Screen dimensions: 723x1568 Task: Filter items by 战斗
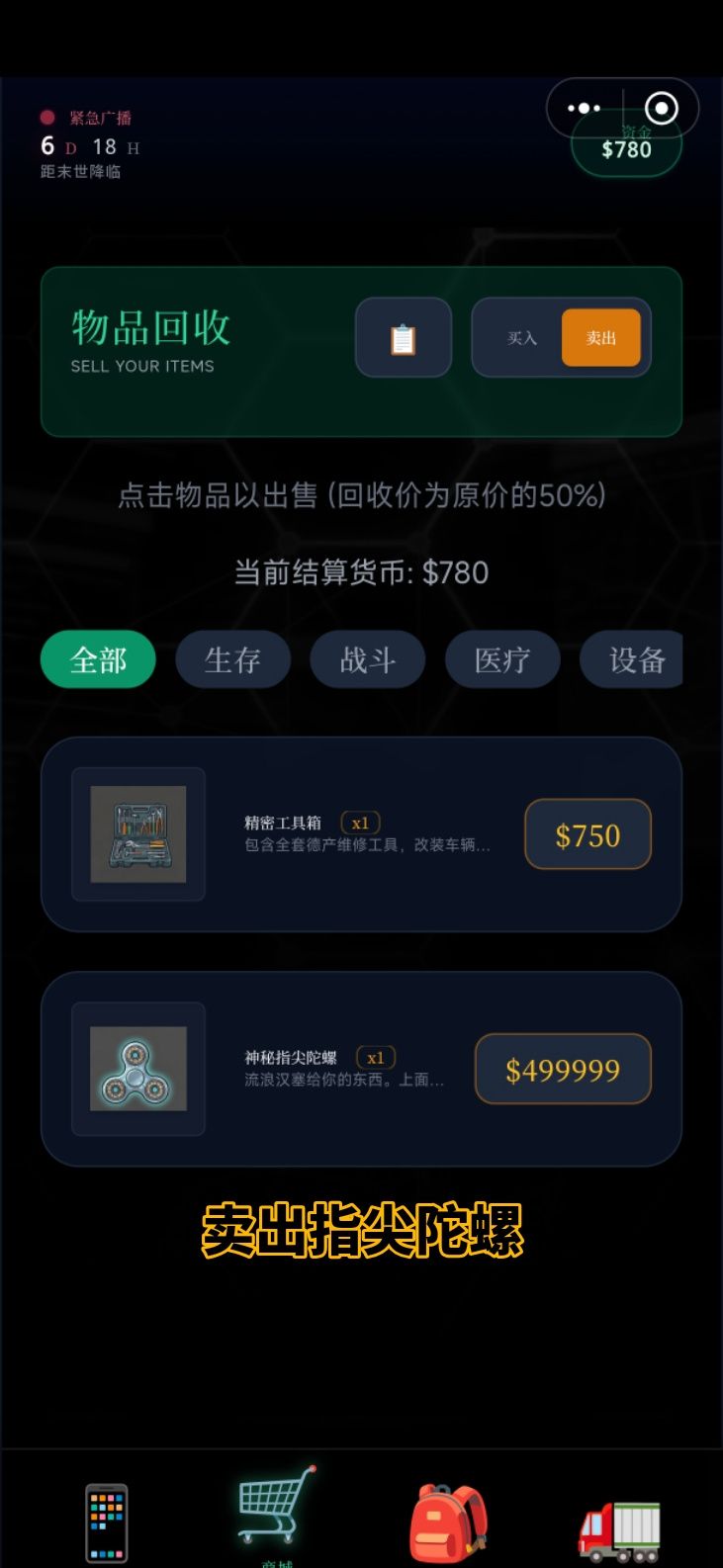point(367,659)
